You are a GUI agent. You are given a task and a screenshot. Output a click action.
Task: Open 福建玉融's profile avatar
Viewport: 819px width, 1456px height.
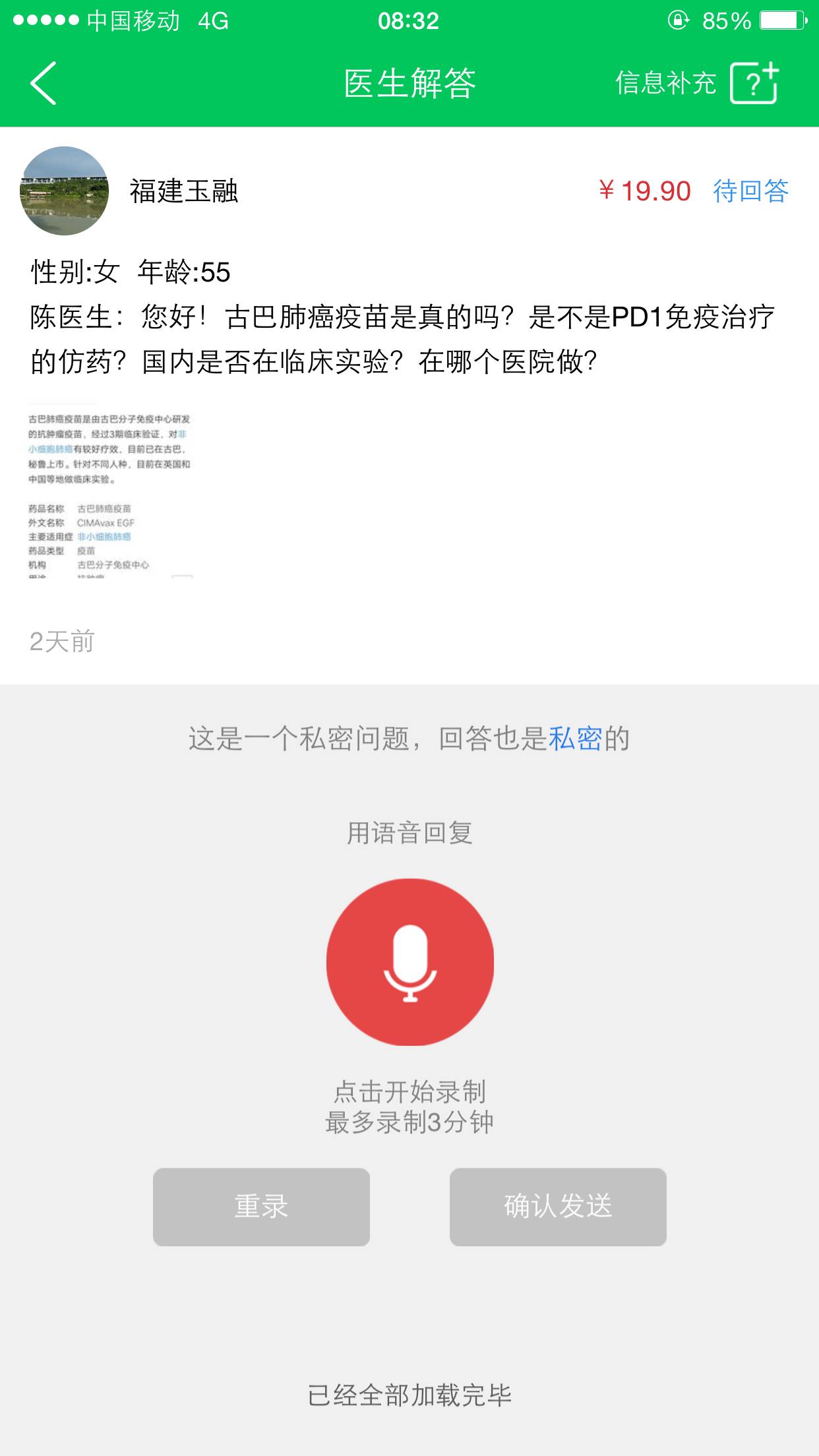(x=64, y=191)
